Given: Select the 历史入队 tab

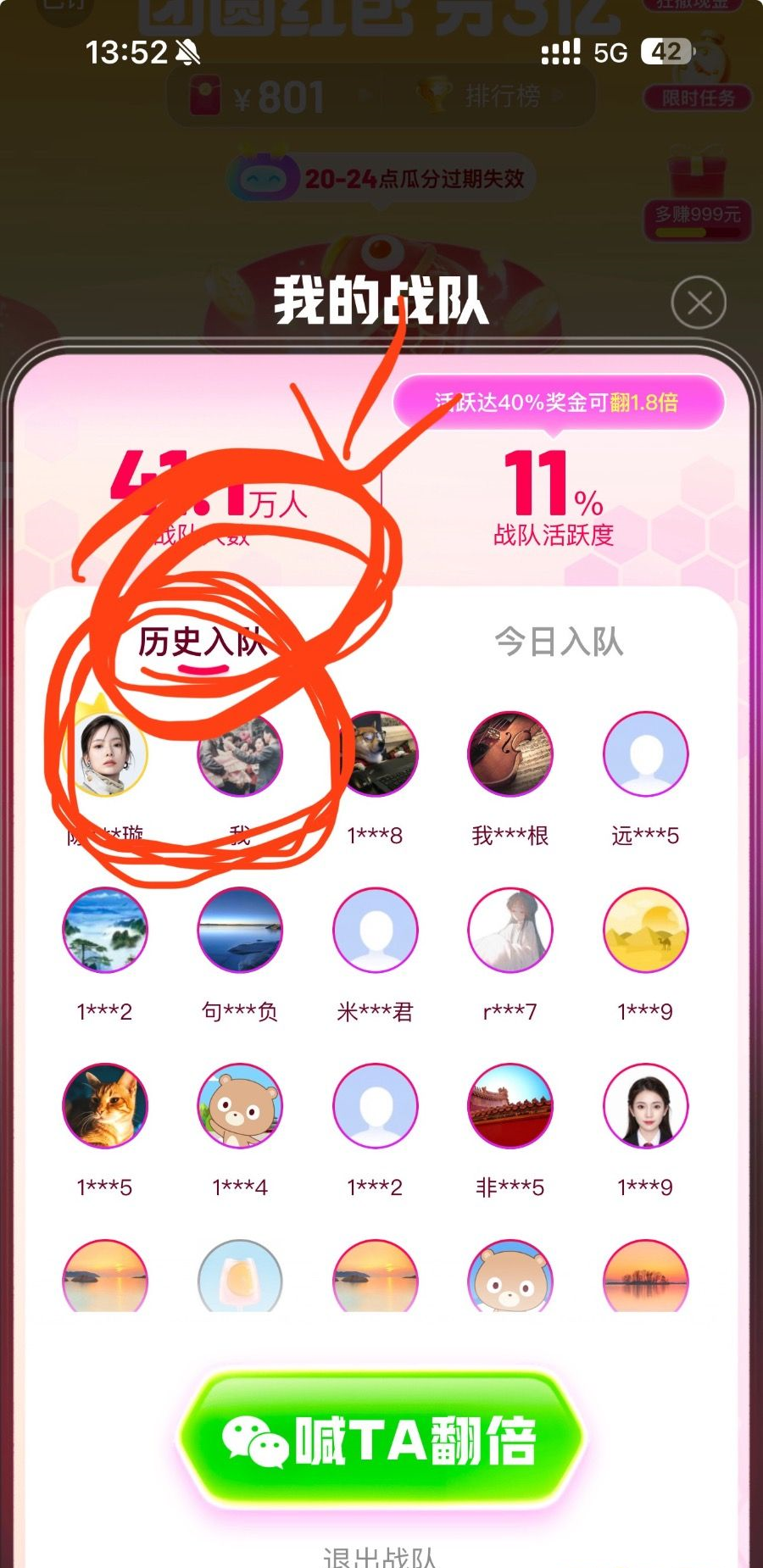Looking at the screenshot, I should 203,642.
